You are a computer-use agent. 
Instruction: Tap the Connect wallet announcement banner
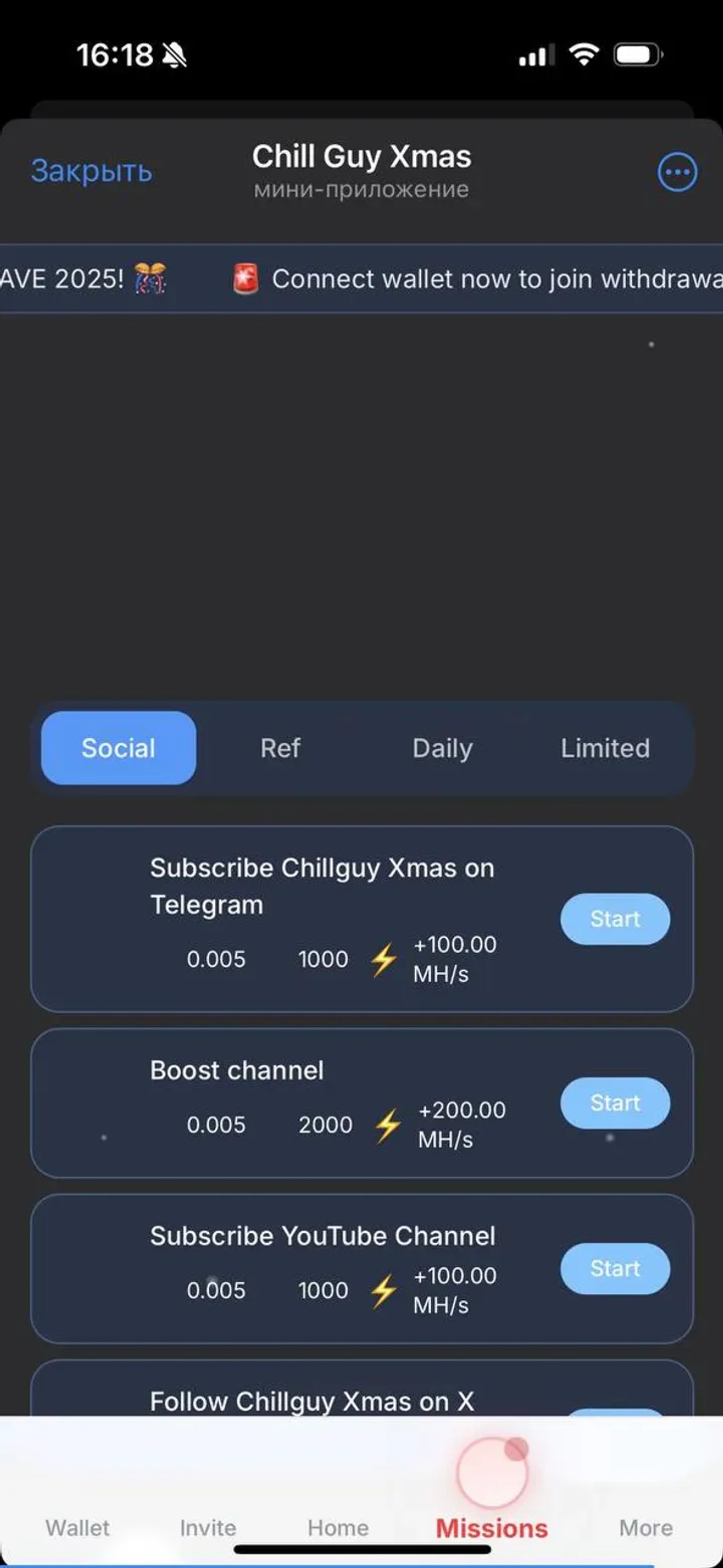click(475, 279)
